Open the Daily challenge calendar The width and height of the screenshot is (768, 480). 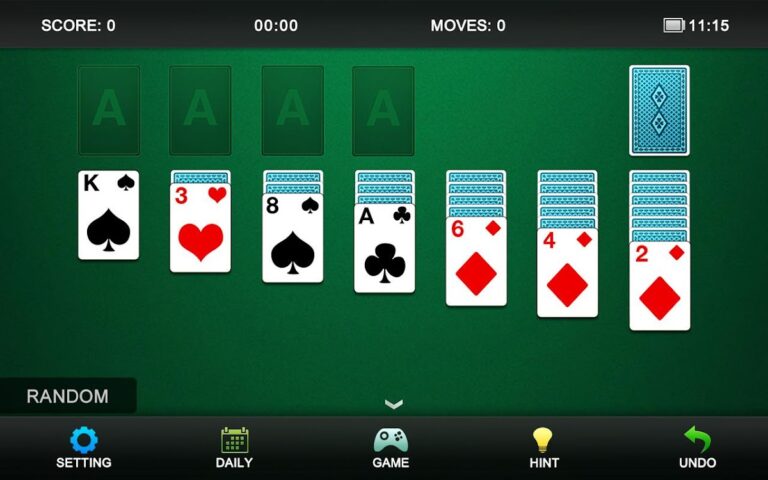tap(234, 448)
